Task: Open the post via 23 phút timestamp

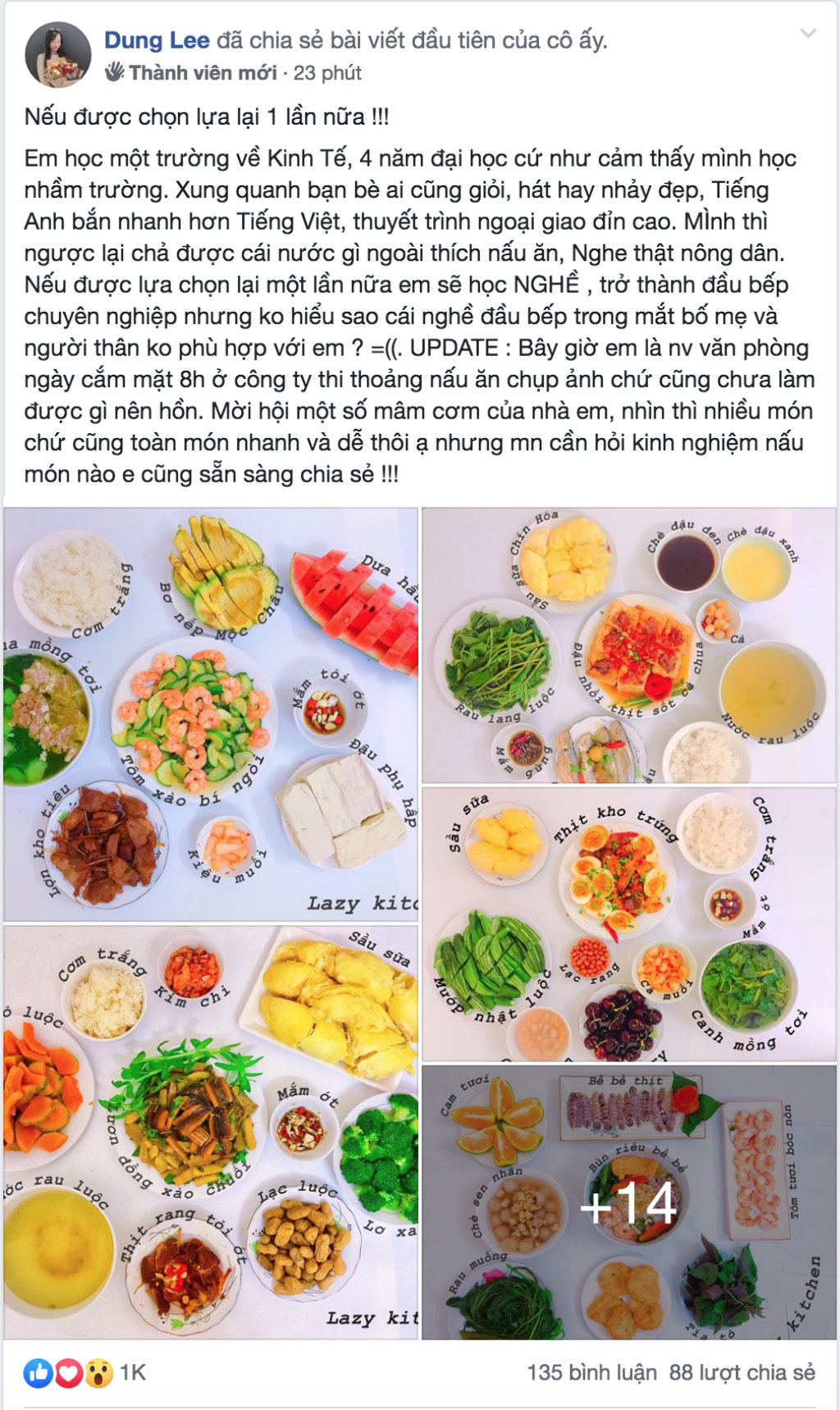Action: tap(326, 73)
